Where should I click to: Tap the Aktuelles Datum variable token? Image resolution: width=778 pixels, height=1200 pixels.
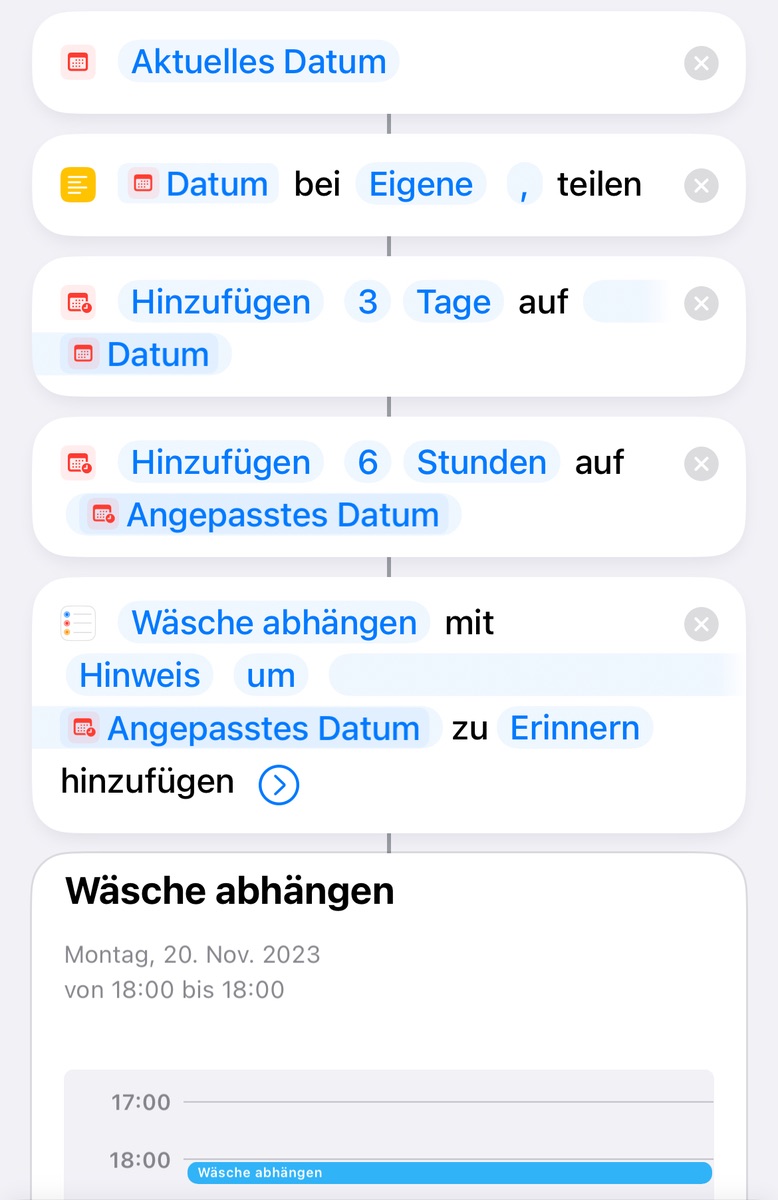pyautogui.click(x=258, y=62)
